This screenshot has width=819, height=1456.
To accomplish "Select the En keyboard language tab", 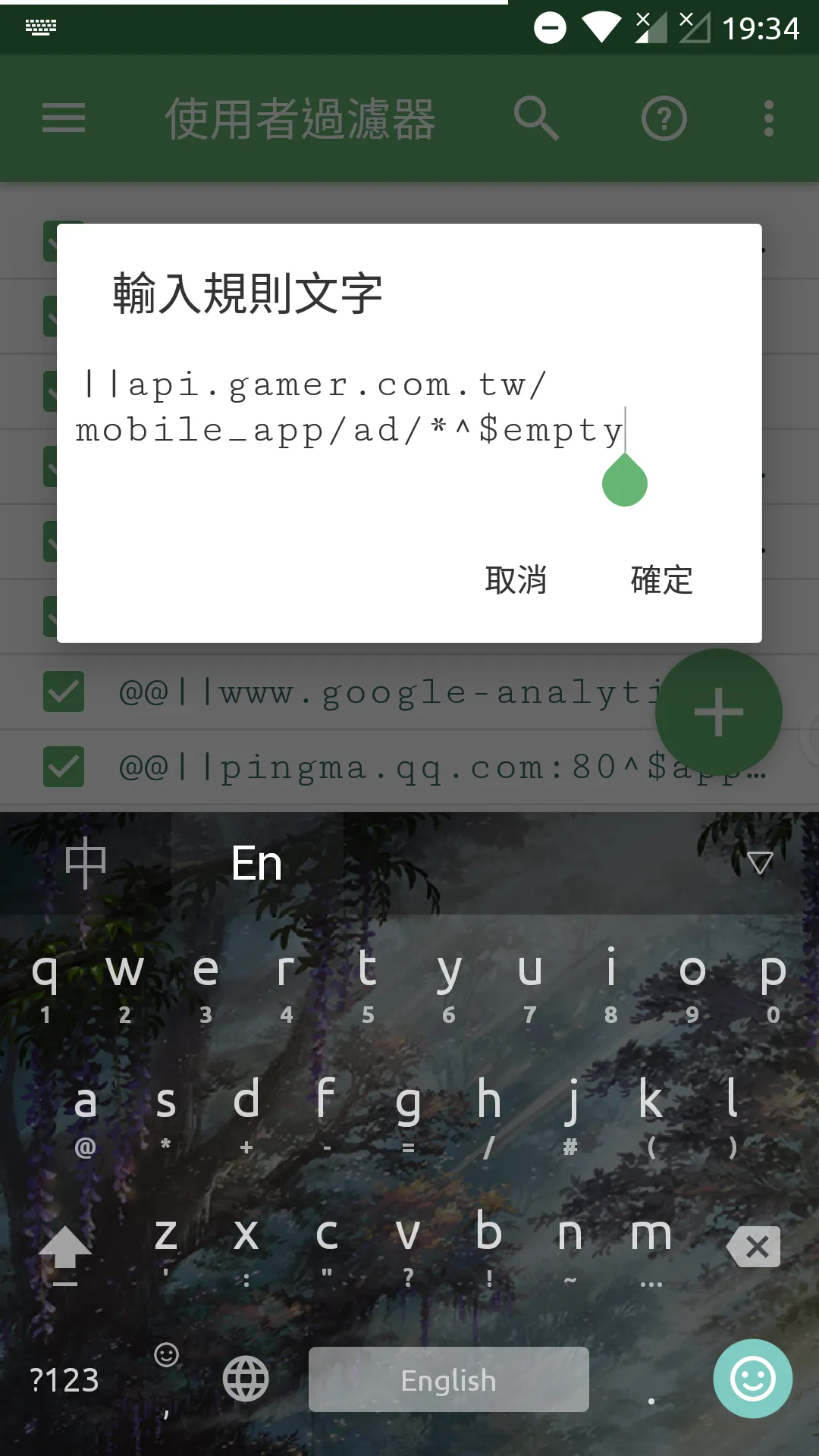I will coord(256,863).
